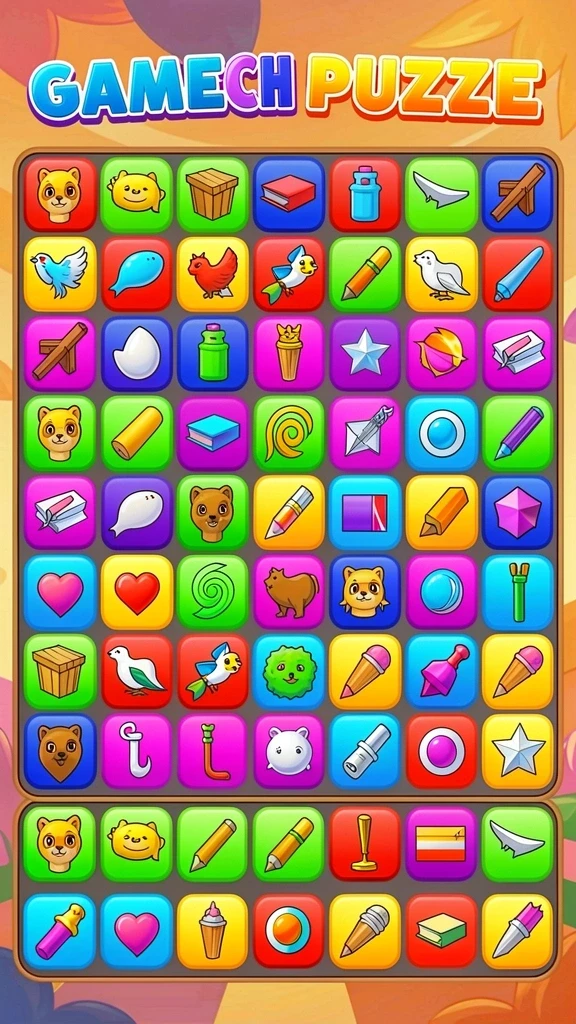Image resolution: width=576 pixels, height=1024 pixels.
Task: Tap the silver star on yellow tile
Action: (x=518, y=751)
